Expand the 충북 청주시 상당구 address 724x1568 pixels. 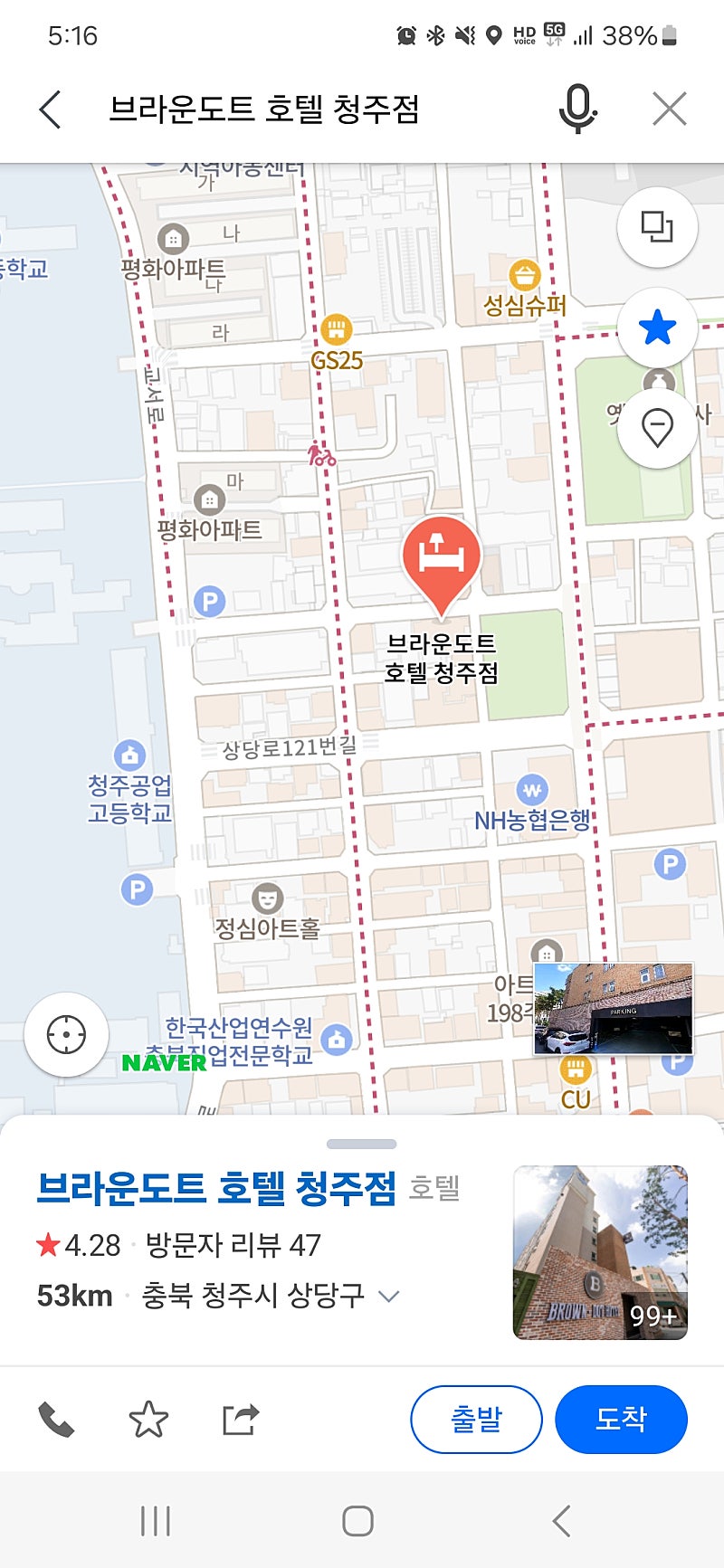tap(389, 1296)
